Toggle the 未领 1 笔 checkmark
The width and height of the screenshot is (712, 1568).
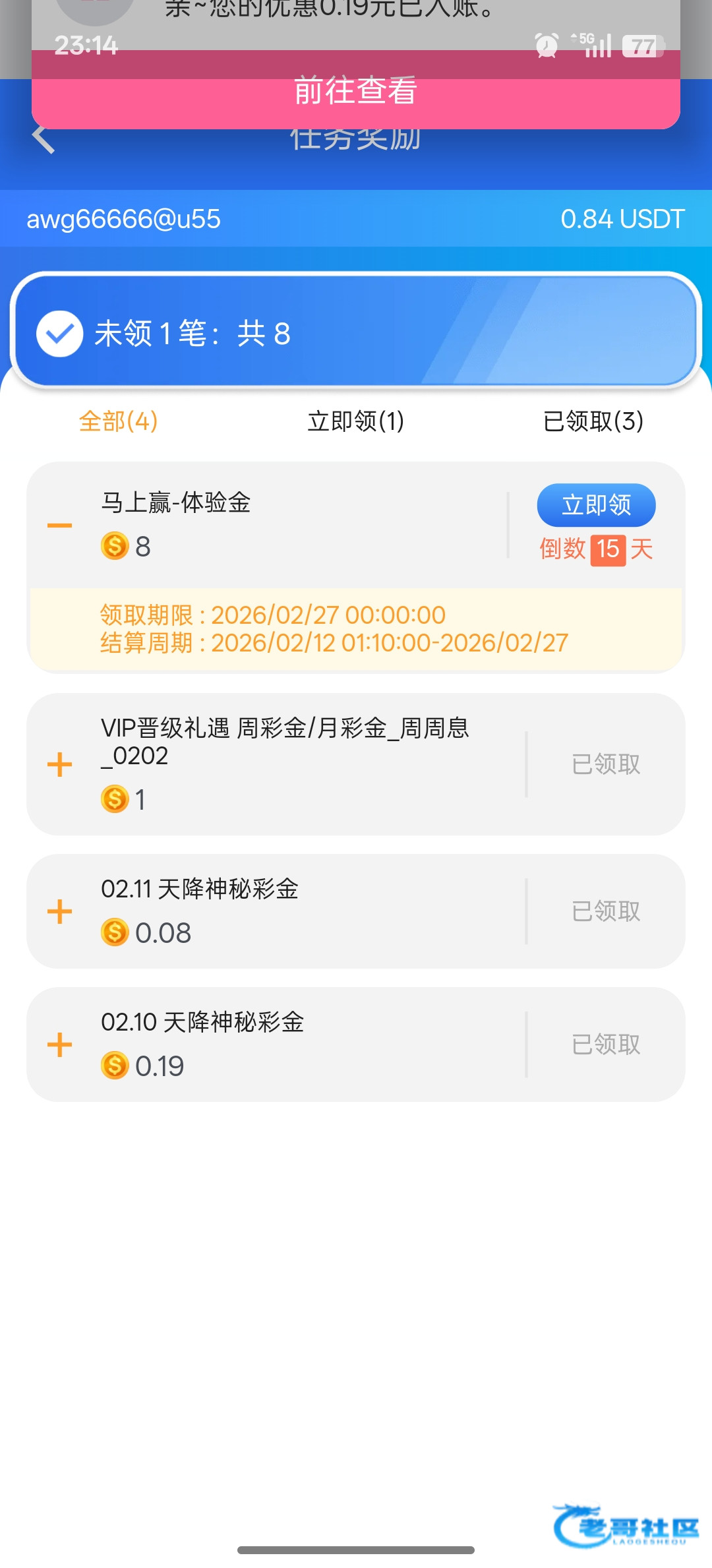[59, 334]
